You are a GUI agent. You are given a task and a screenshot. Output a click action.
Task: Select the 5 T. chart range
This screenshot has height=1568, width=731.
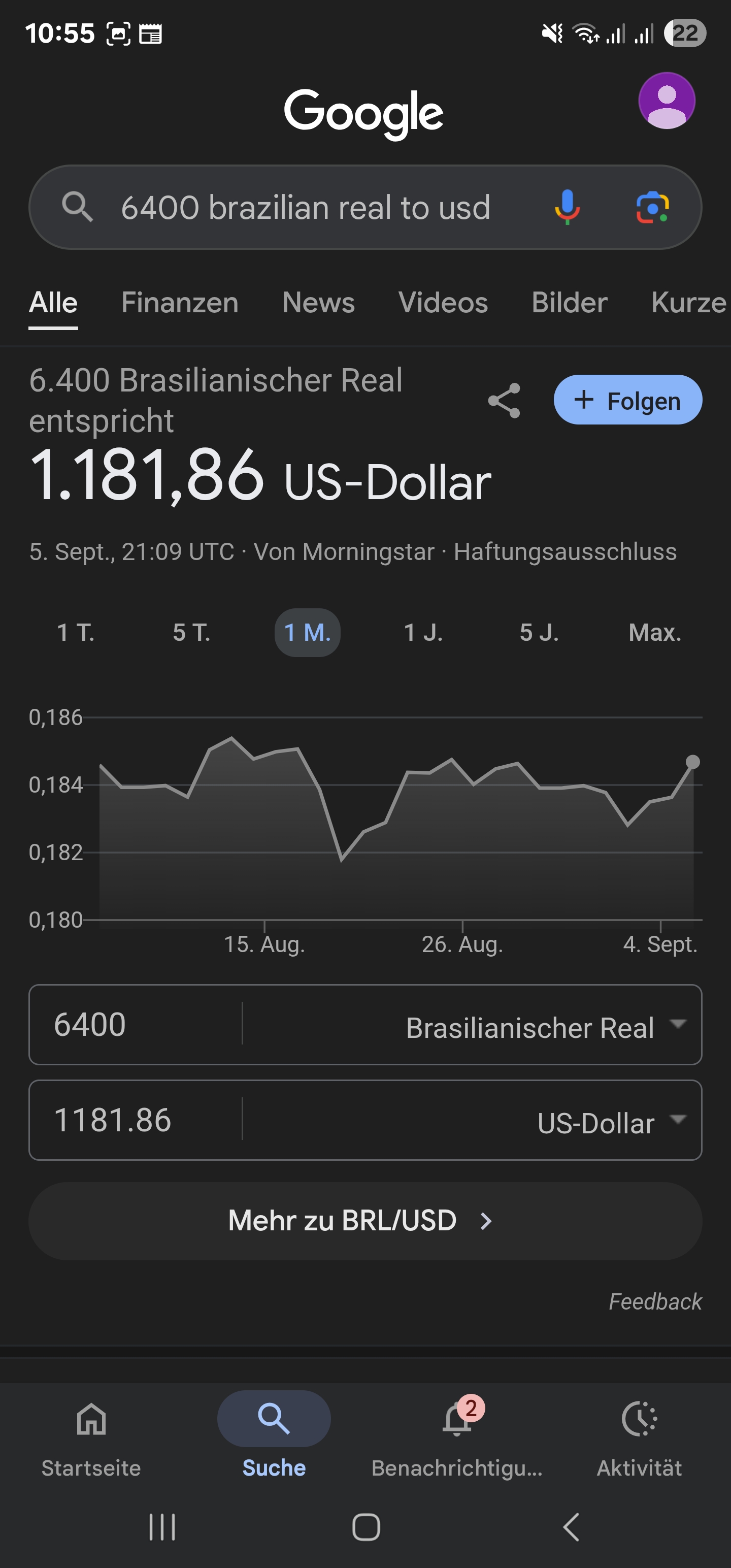(191, 633)
